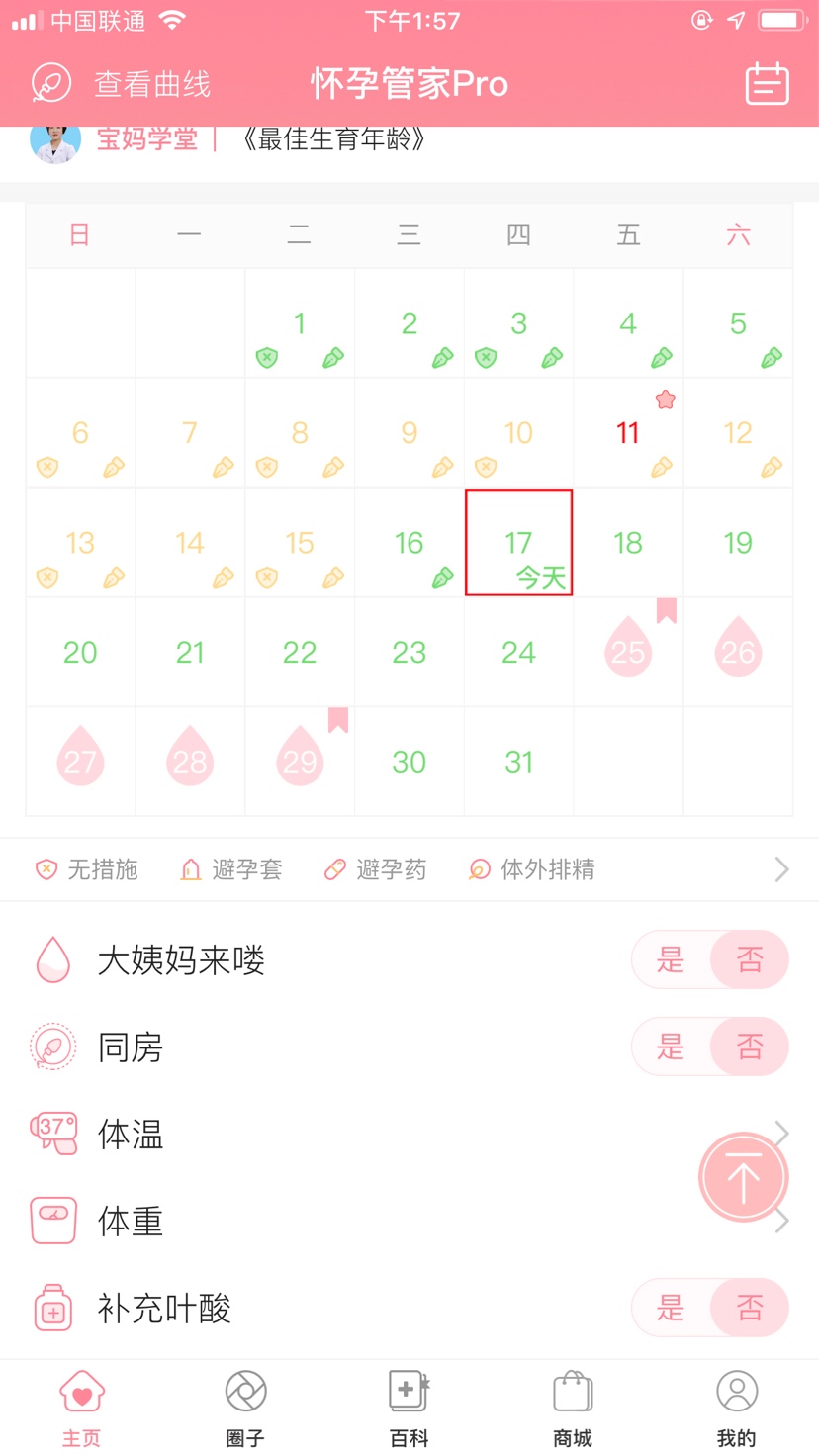The width and height of the screenshot is (819, 1456).
Task: Set 补充叶酸 to 是
Action: (671, 1308)
